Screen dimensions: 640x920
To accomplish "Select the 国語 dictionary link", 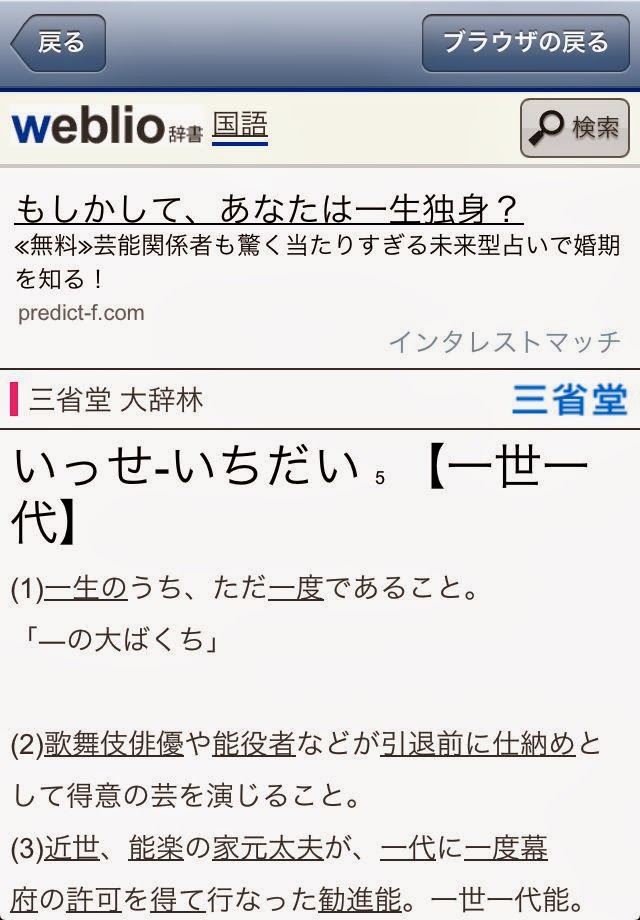I will (x=240, y=127).
